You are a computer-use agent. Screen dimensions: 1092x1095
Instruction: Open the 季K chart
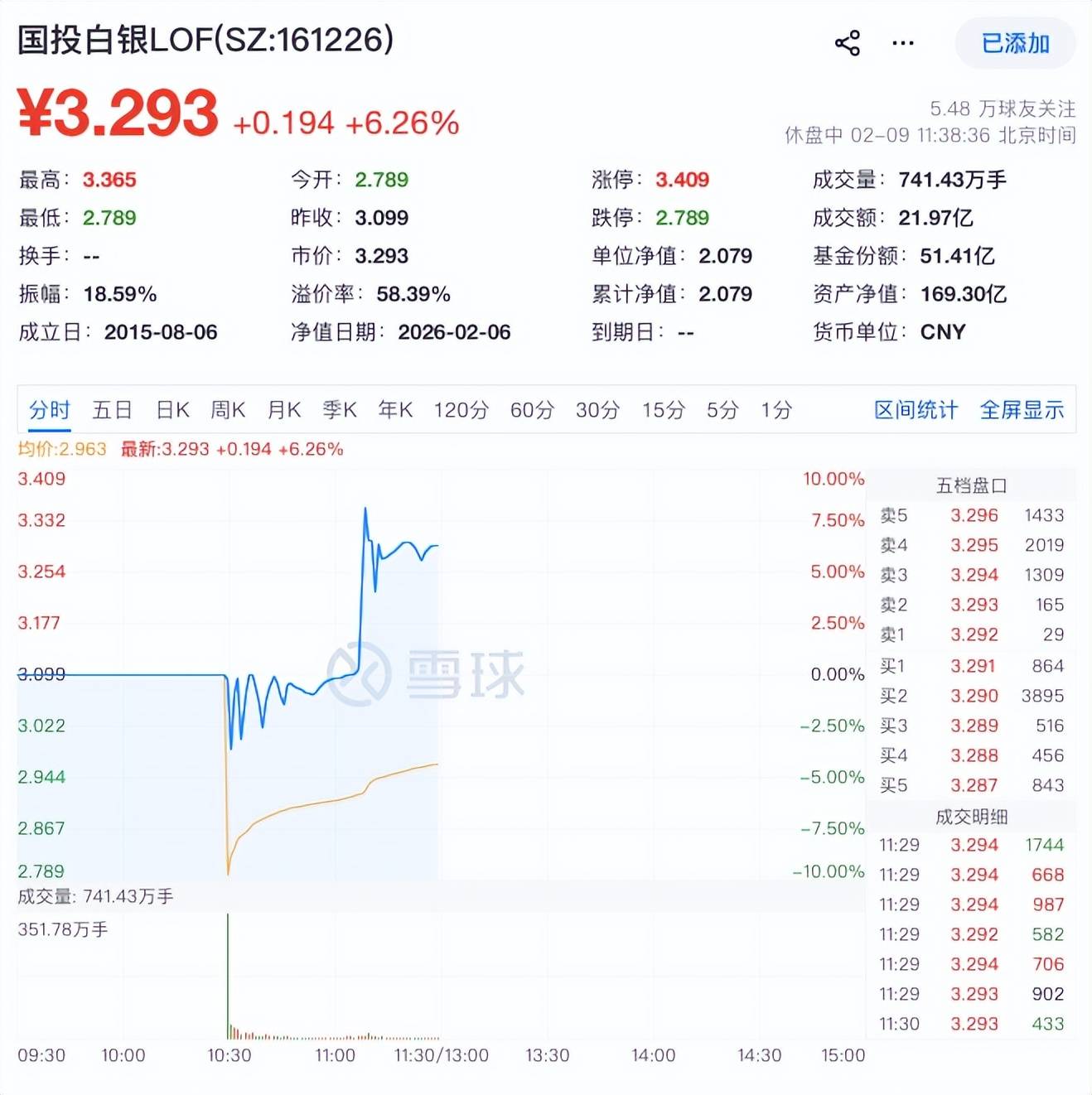coord(340,410)
